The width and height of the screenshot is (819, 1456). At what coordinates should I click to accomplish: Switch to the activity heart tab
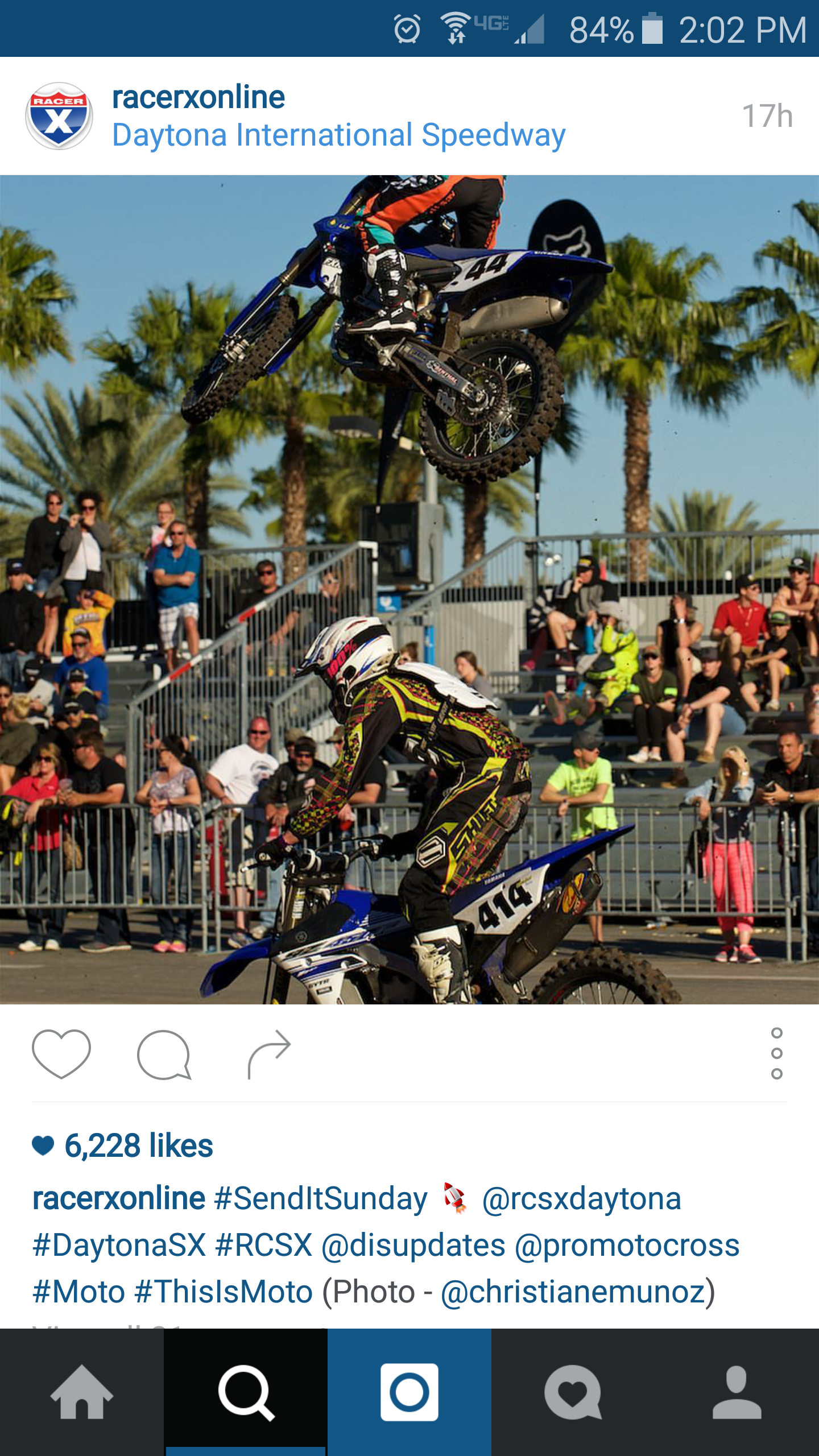[x=573, y=1392]
